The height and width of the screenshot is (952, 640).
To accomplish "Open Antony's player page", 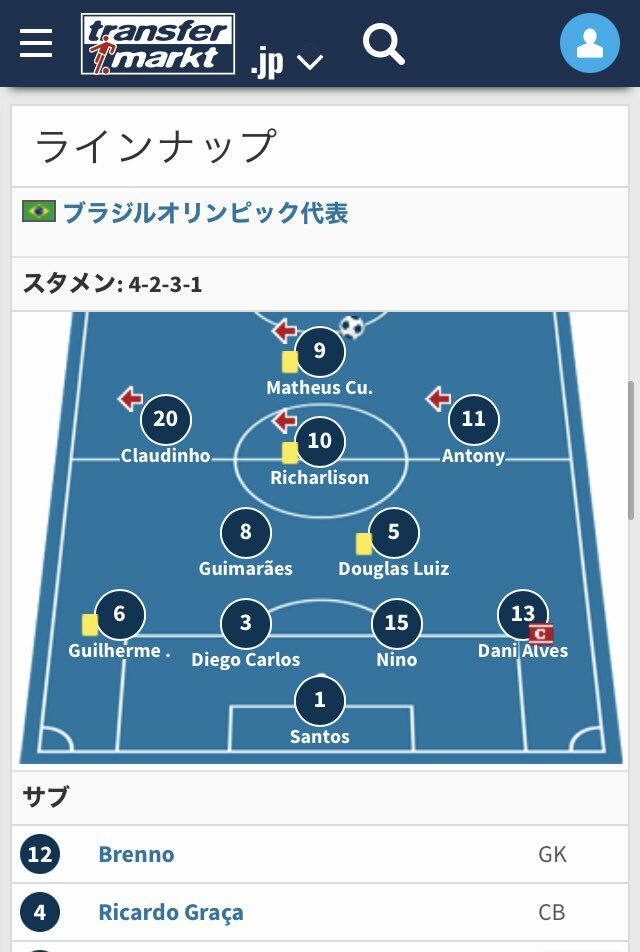I will (473, 421).
